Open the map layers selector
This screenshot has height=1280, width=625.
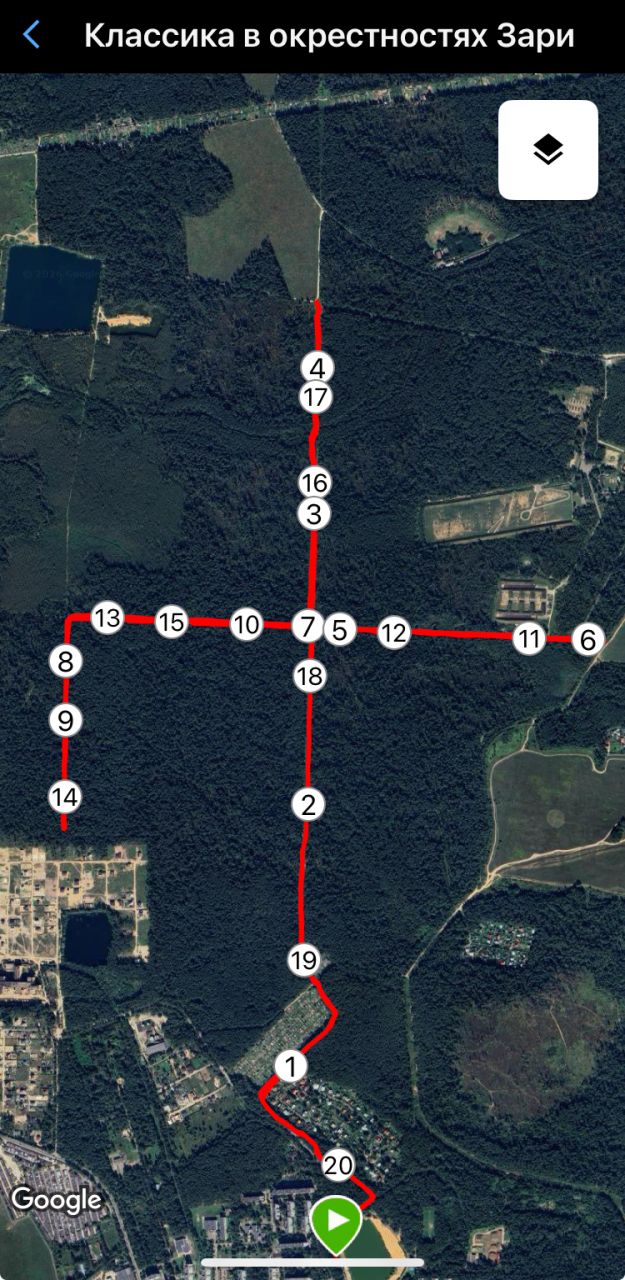coord(548,150)
